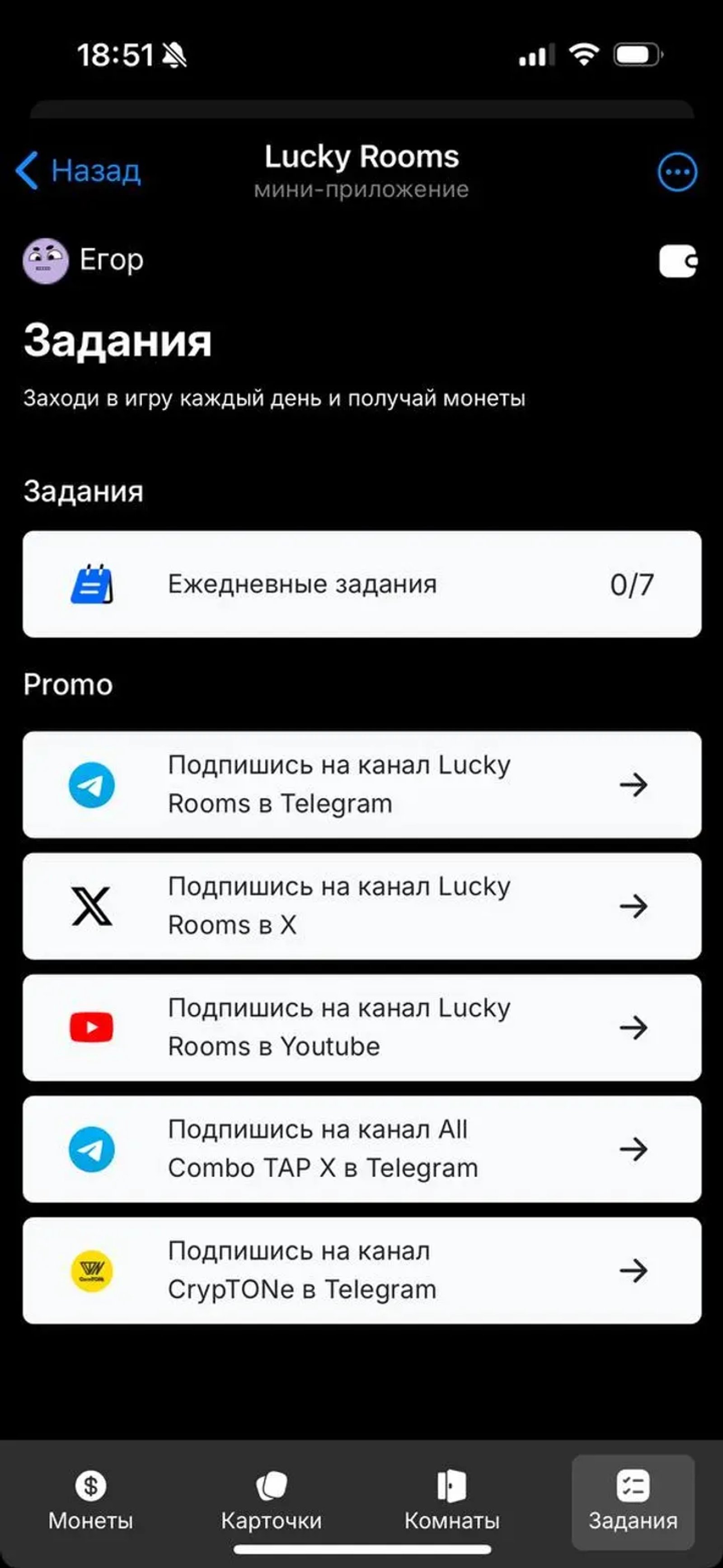
Task: Open the Ежедневные задания card
Action: 361,584
